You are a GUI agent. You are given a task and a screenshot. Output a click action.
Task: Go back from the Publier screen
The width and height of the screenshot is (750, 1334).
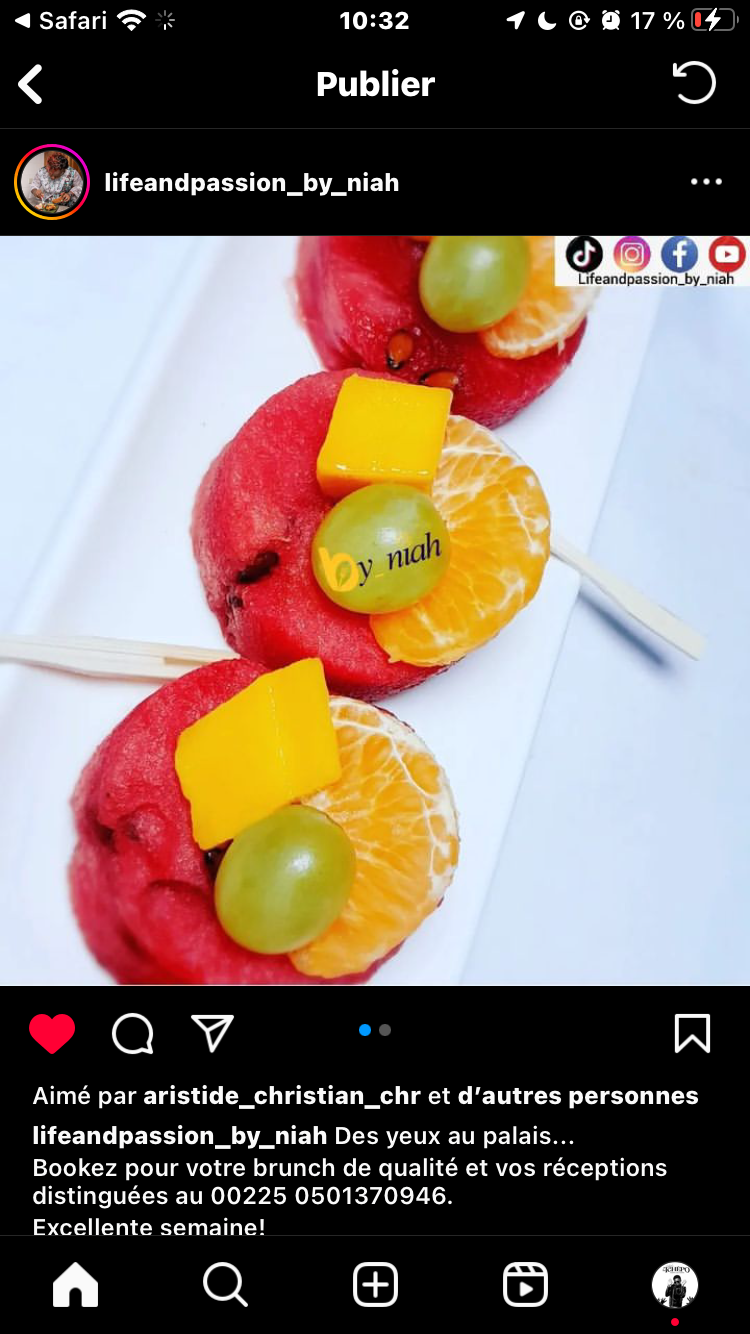31,85
